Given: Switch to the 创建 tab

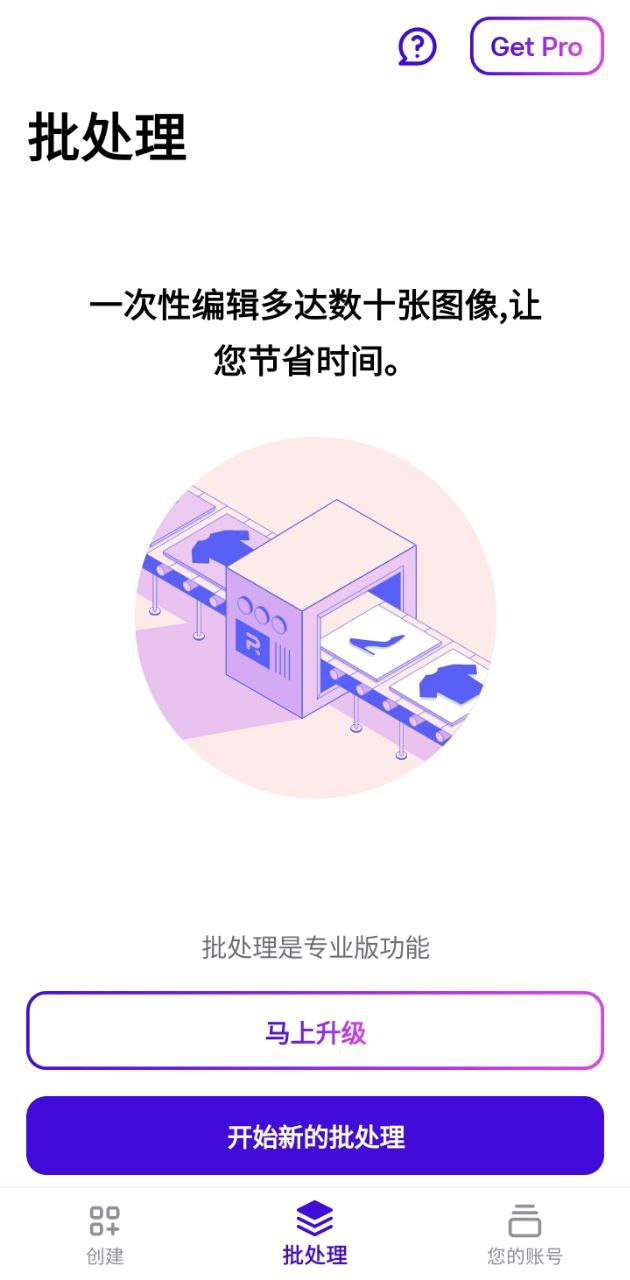Looking at the screenshot, I should pos(105,1234).
